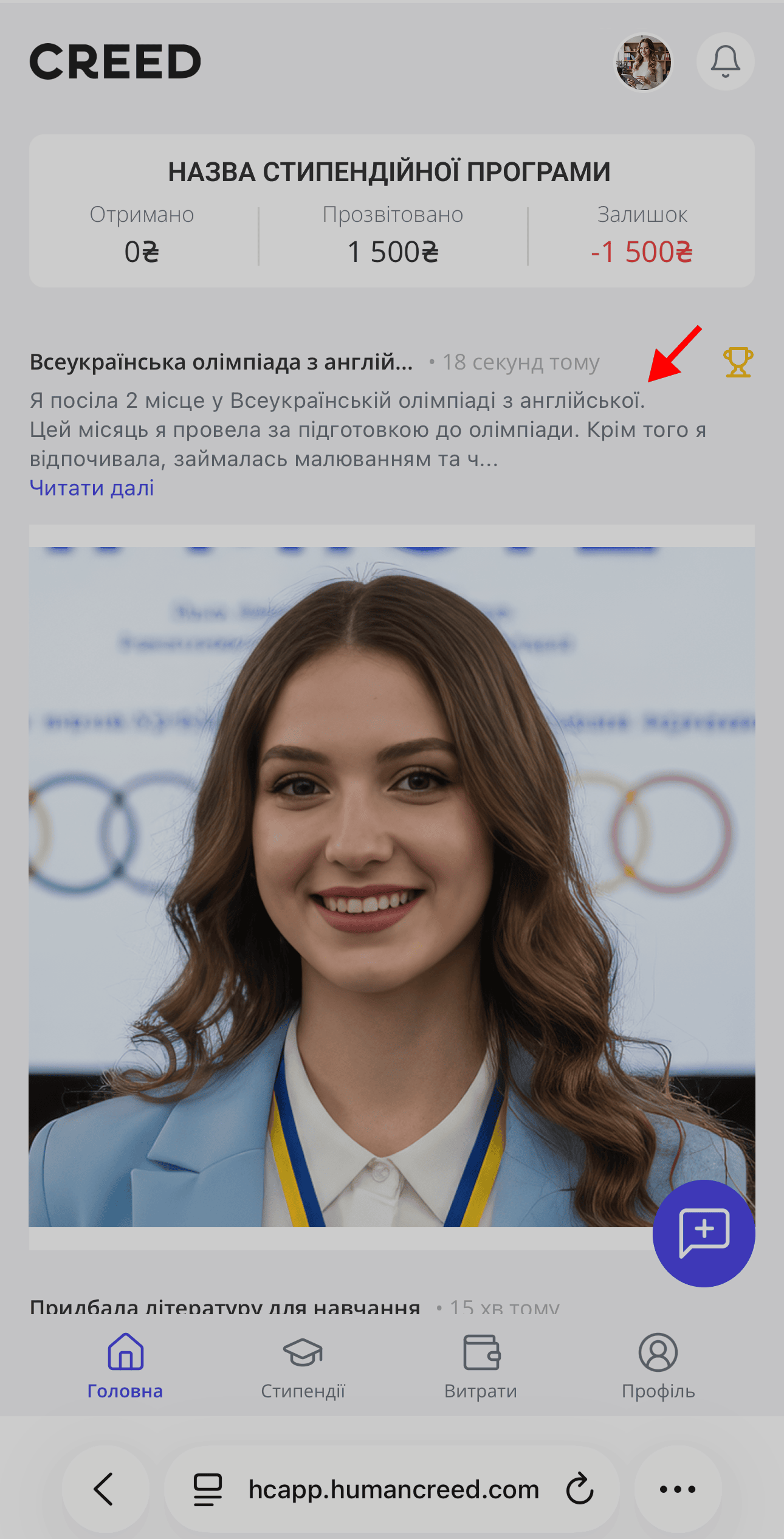Tap the trophy icon on olympiad post
784x1539 pixels.
738,362
